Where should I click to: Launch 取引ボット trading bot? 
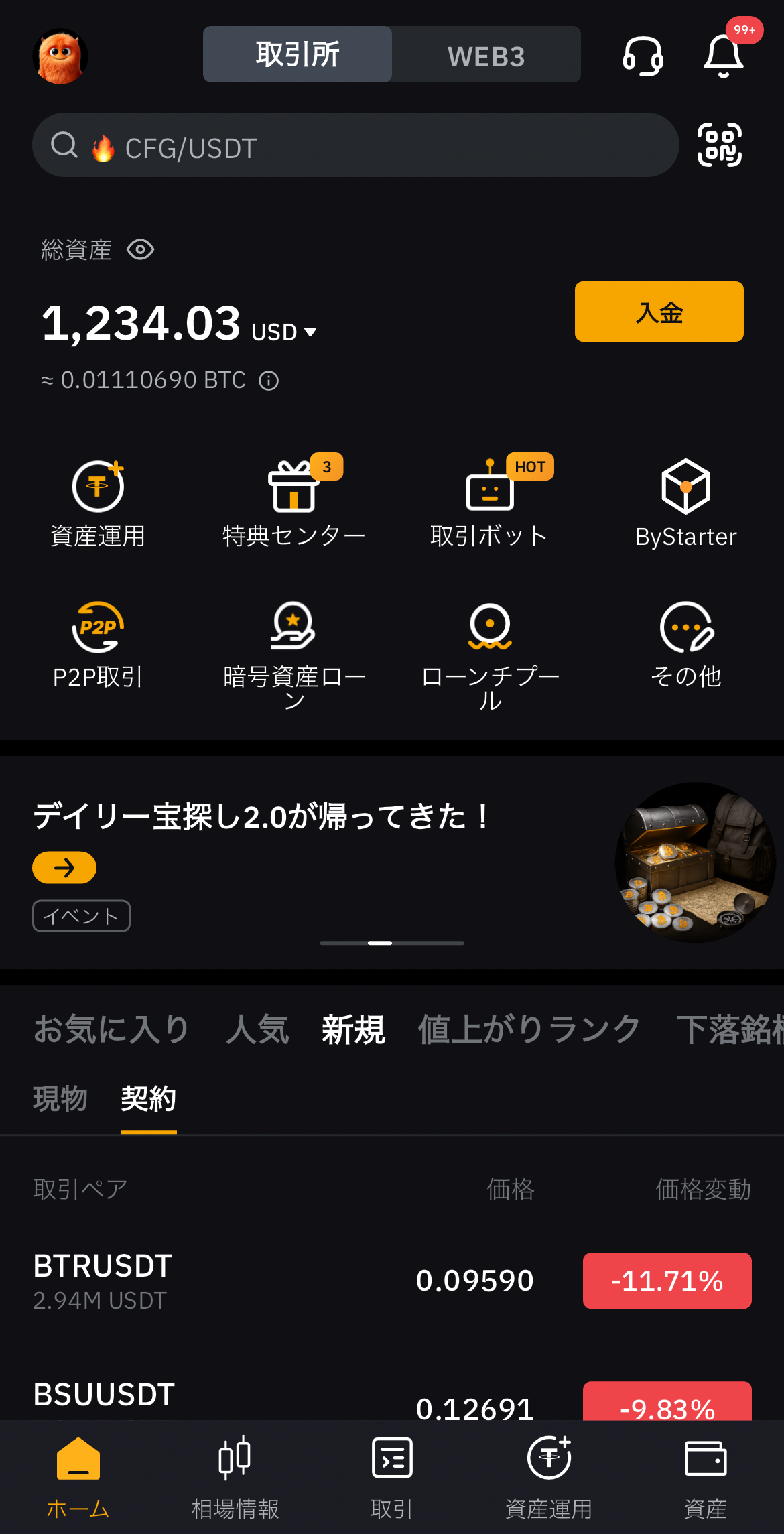pos(490,504)
